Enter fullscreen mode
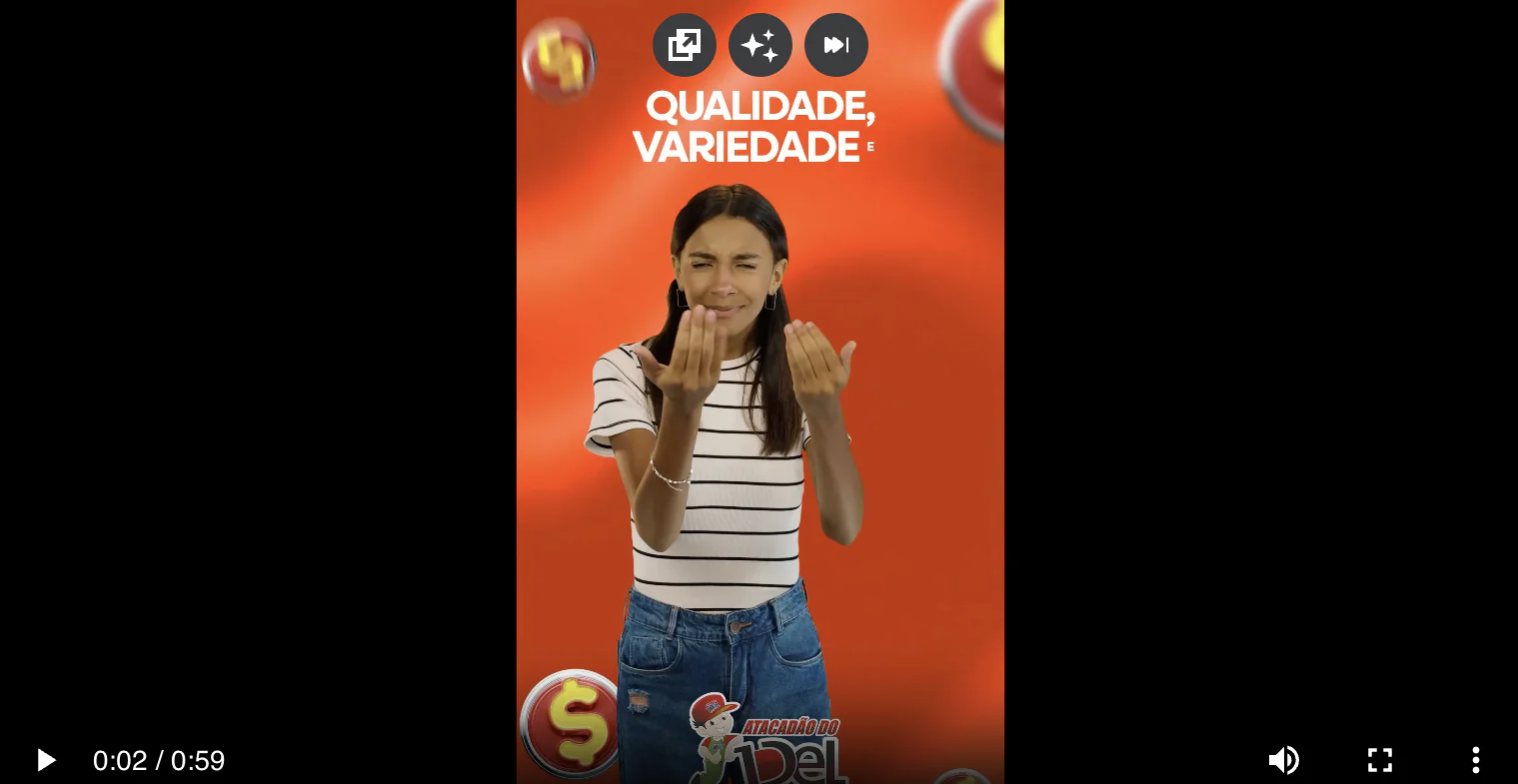 pos(1379,760)
